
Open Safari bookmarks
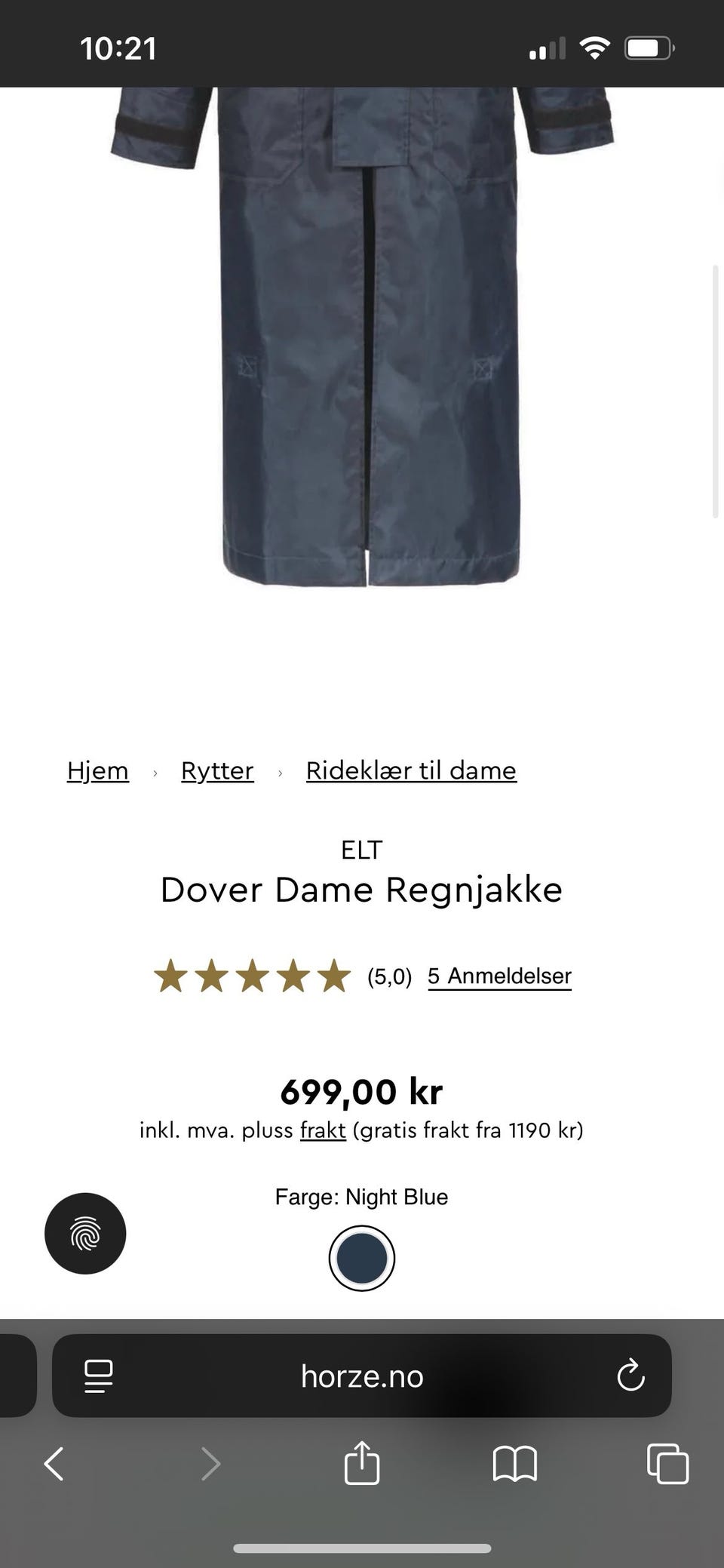coord(514,1464)
